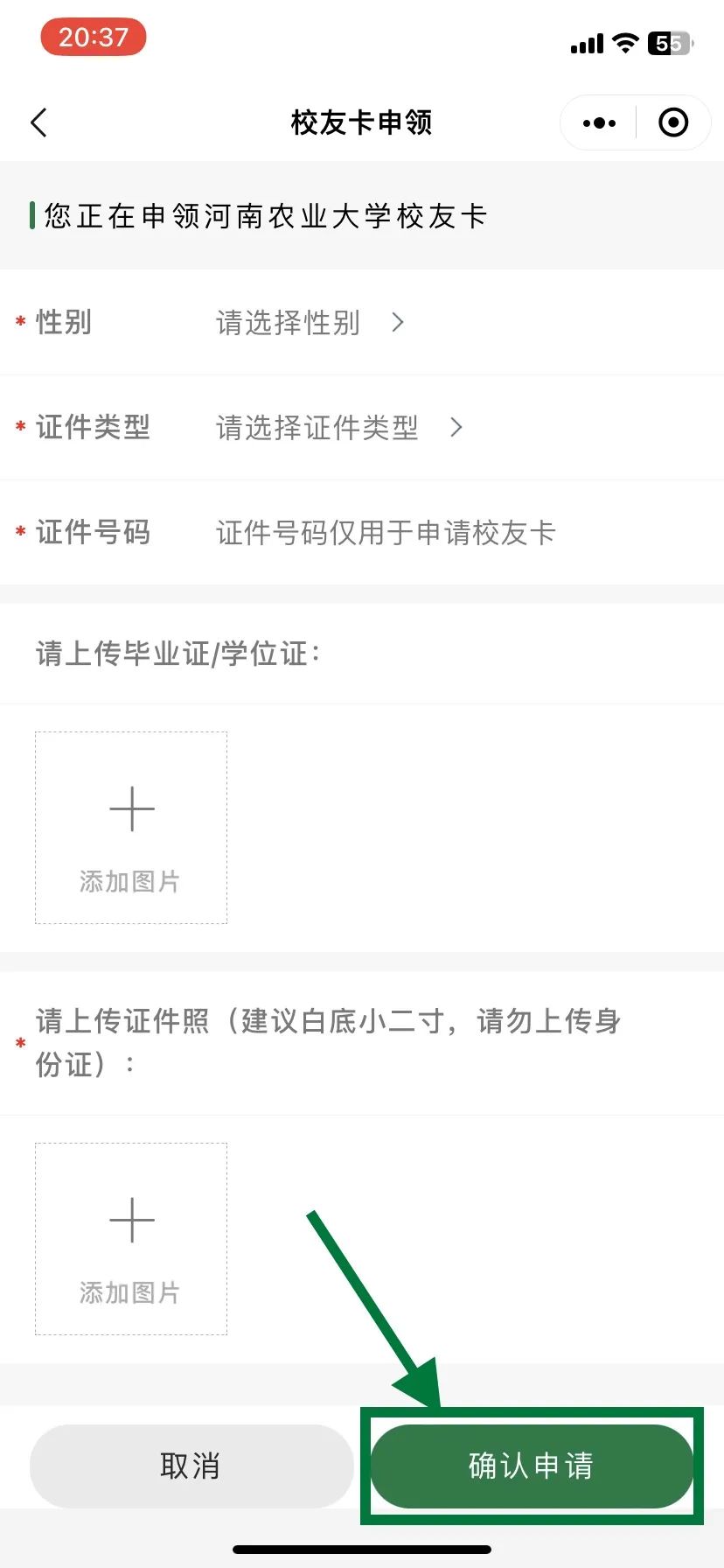Tap the 添加图片 label under diploma upload
Image resolution: width=724 pixels, height=1568 pixels.
(130, 881)
